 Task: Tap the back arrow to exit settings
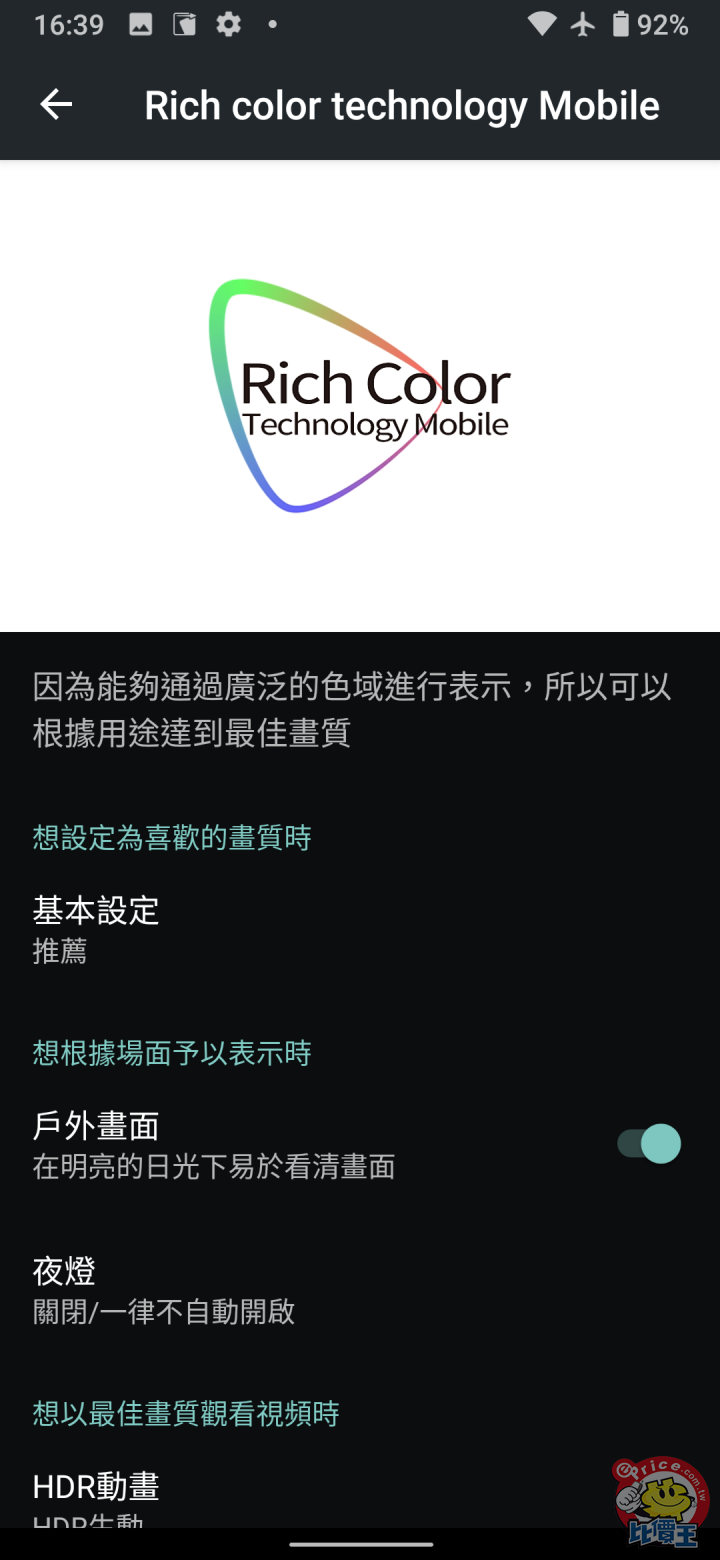pyautogui.click(x=55, y=104)
